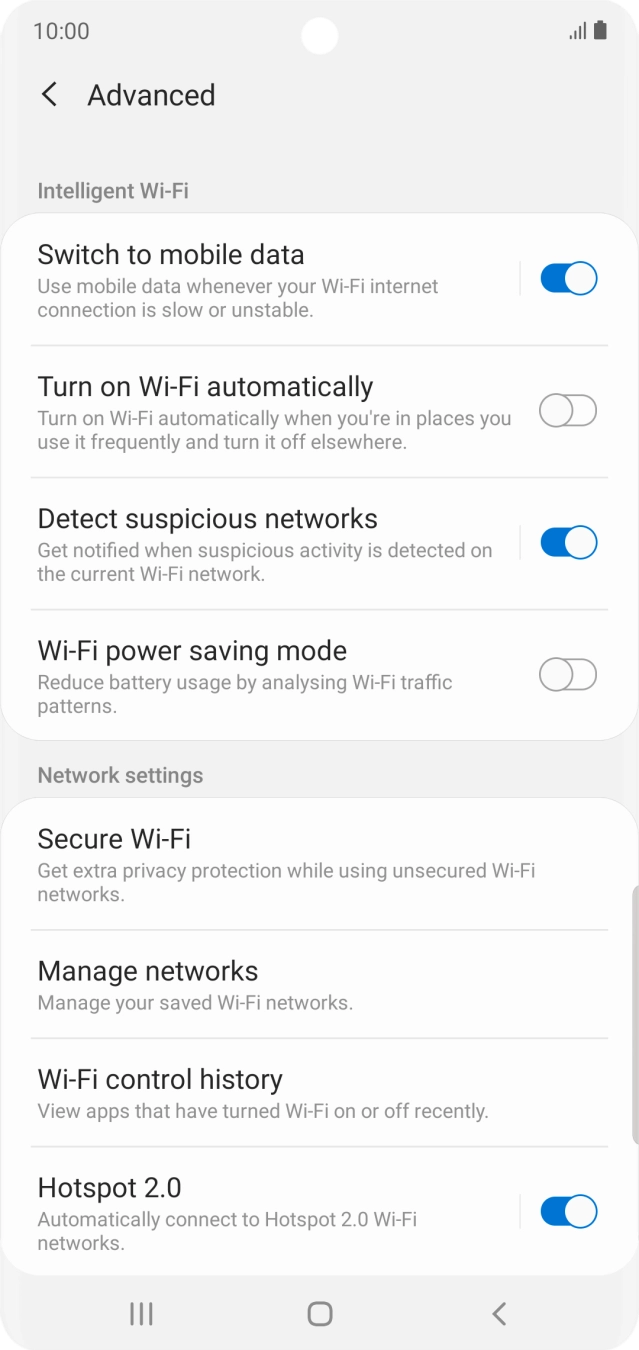Viewport: 639px width, 1350px height.
Task: View Wi-Fi control history
Action: [320, 1093]
